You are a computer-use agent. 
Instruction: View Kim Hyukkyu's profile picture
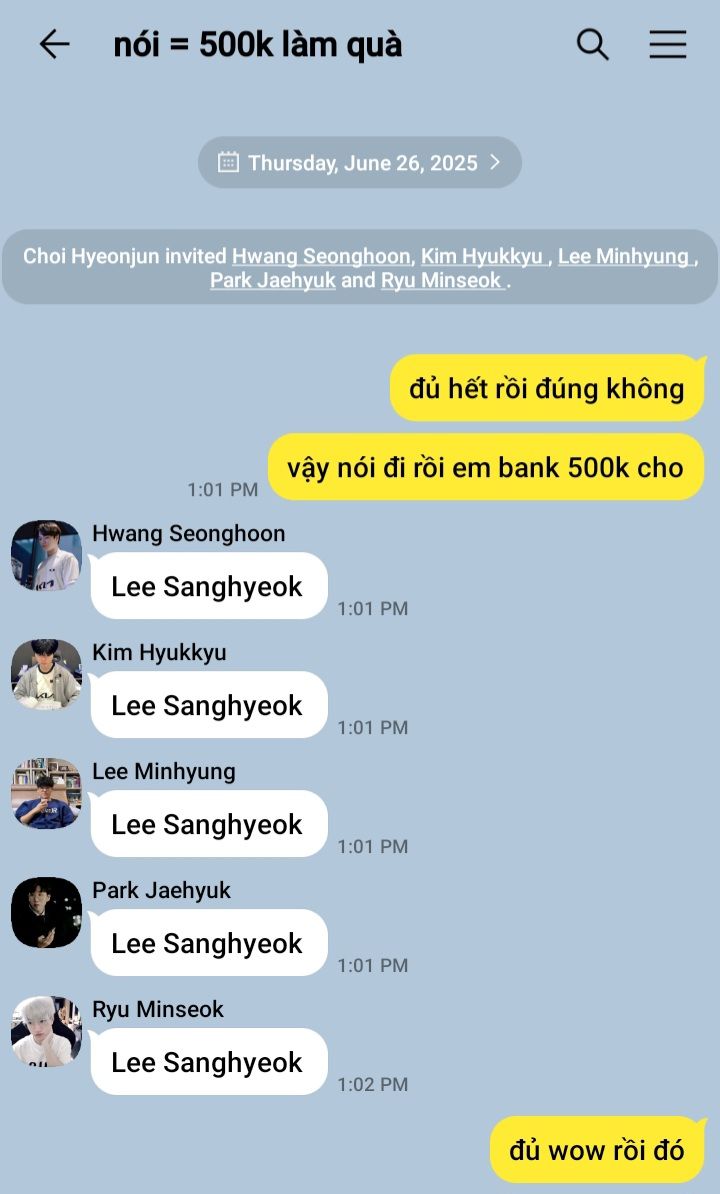pyautogui.click(x=46, y=674)
